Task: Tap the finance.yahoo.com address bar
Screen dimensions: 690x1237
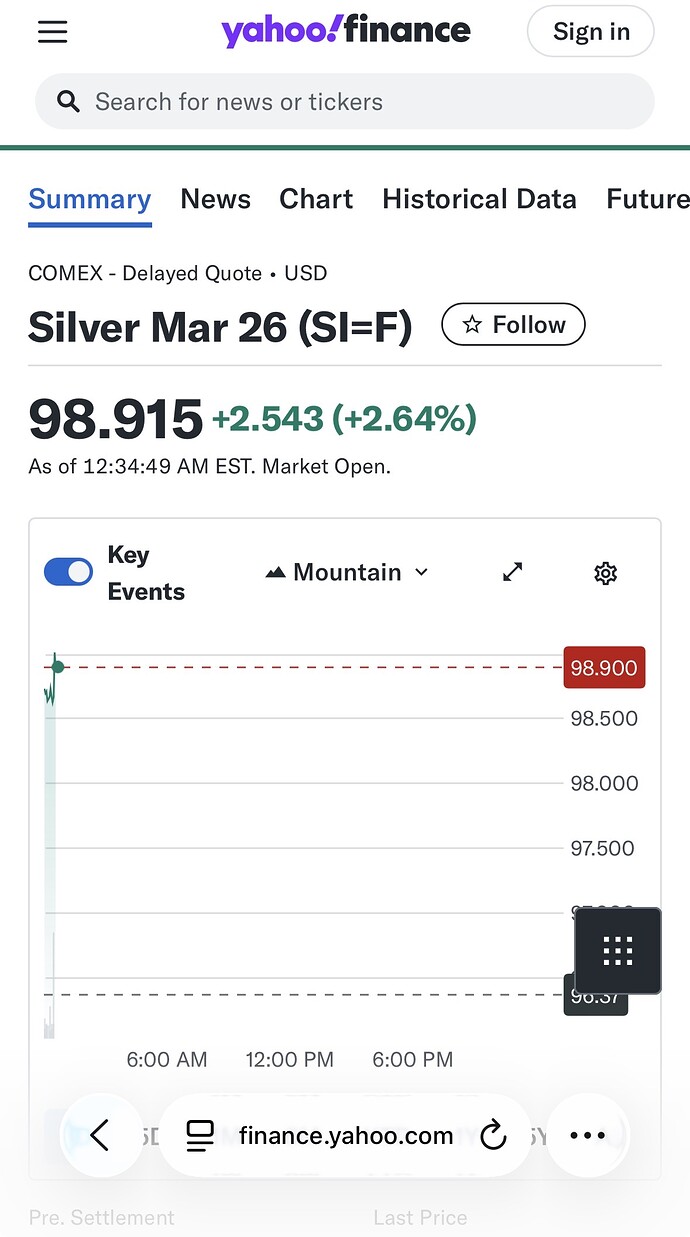Action: point(345,1135)
